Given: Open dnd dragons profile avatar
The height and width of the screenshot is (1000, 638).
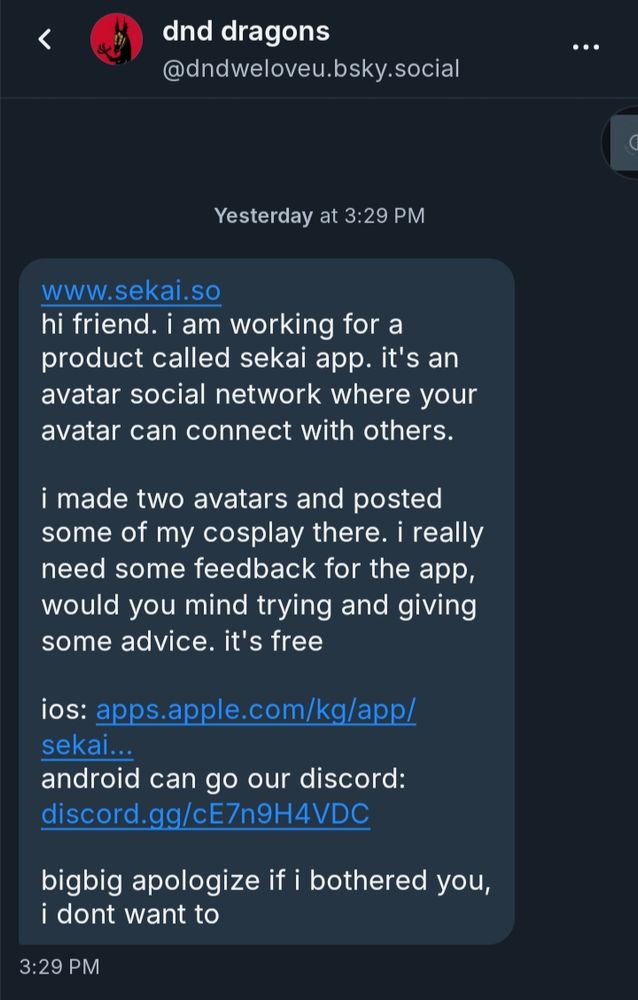Looking at the screenshot, I should [116, 39].
